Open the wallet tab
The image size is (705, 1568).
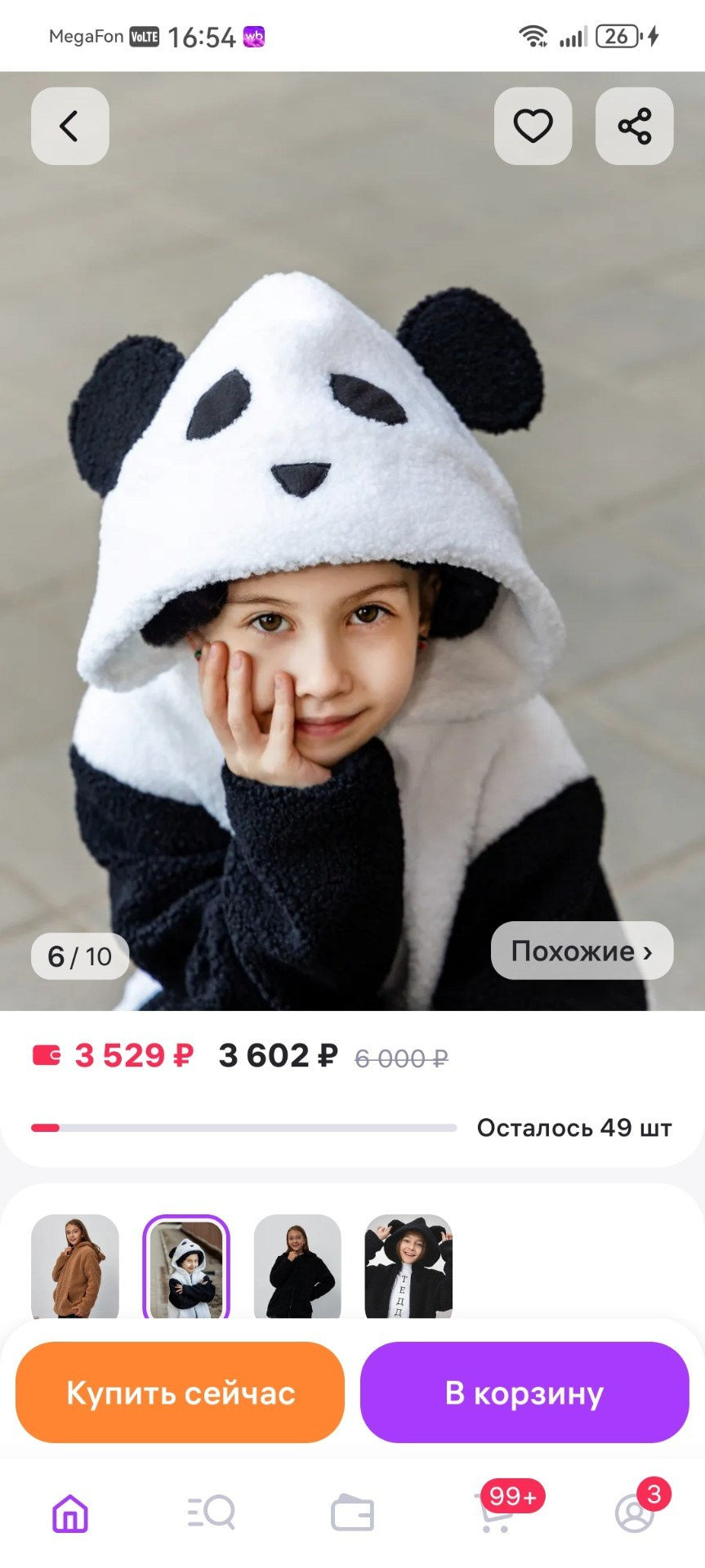pyautogui.click(x=352, y=1512)
